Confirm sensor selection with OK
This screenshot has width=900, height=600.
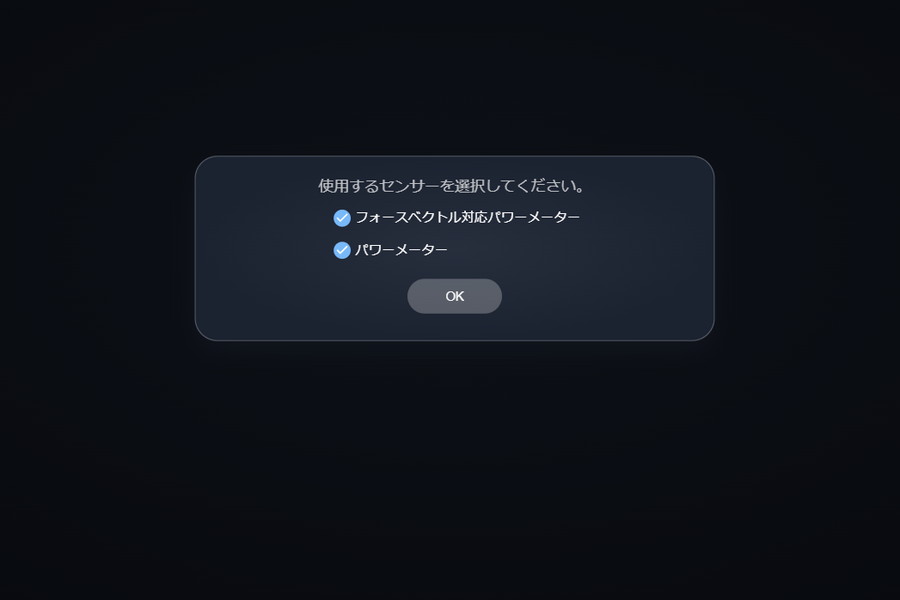click(454, 296)
